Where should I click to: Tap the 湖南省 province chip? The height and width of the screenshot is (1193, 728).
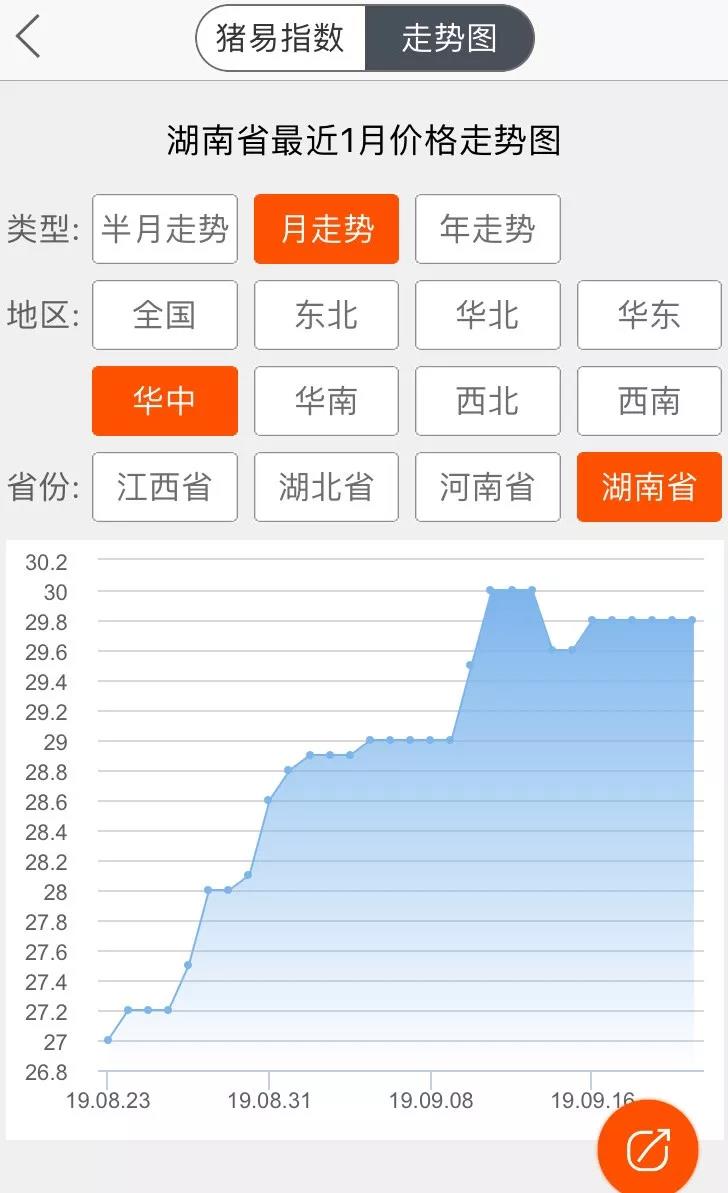[649, 487]
